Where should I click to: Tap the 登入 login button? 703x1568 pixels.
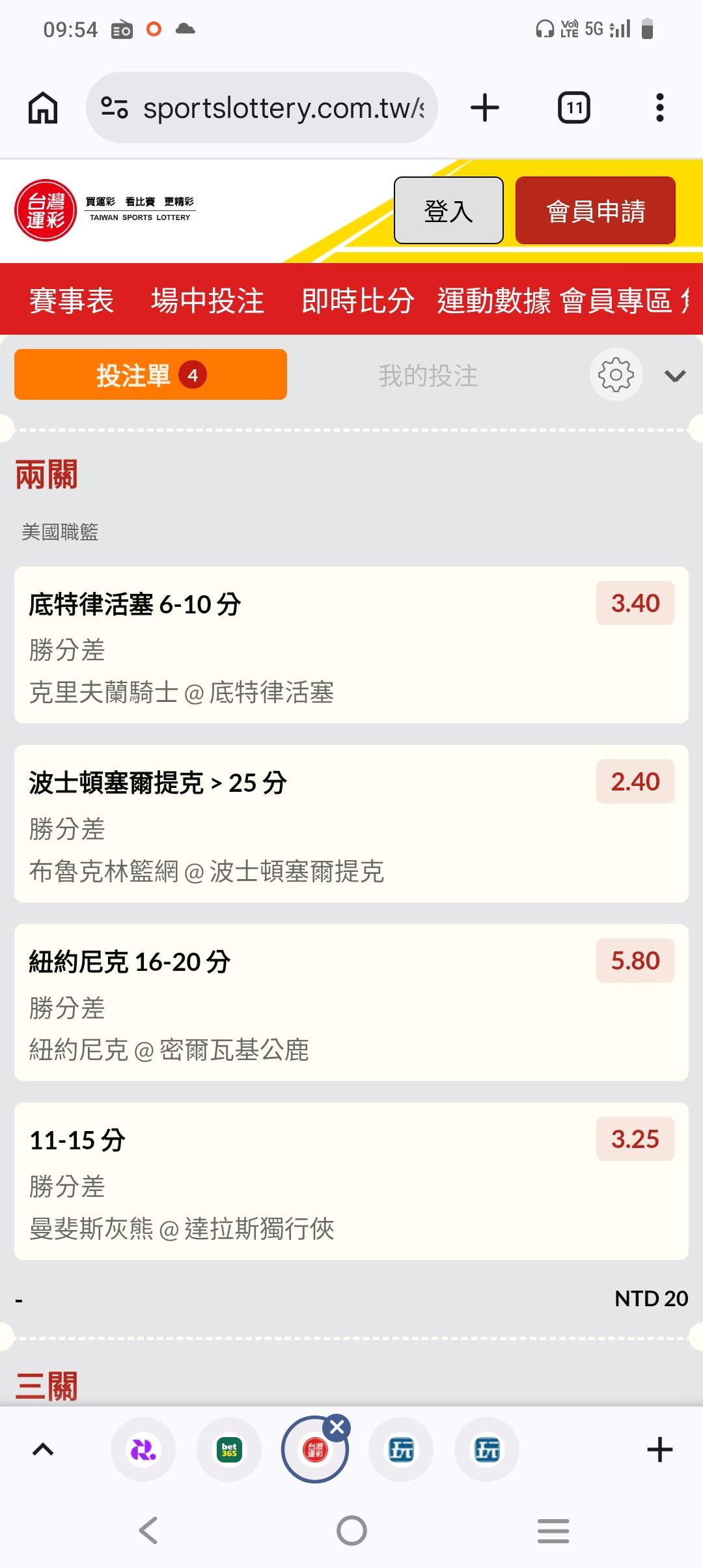[448, 210]
